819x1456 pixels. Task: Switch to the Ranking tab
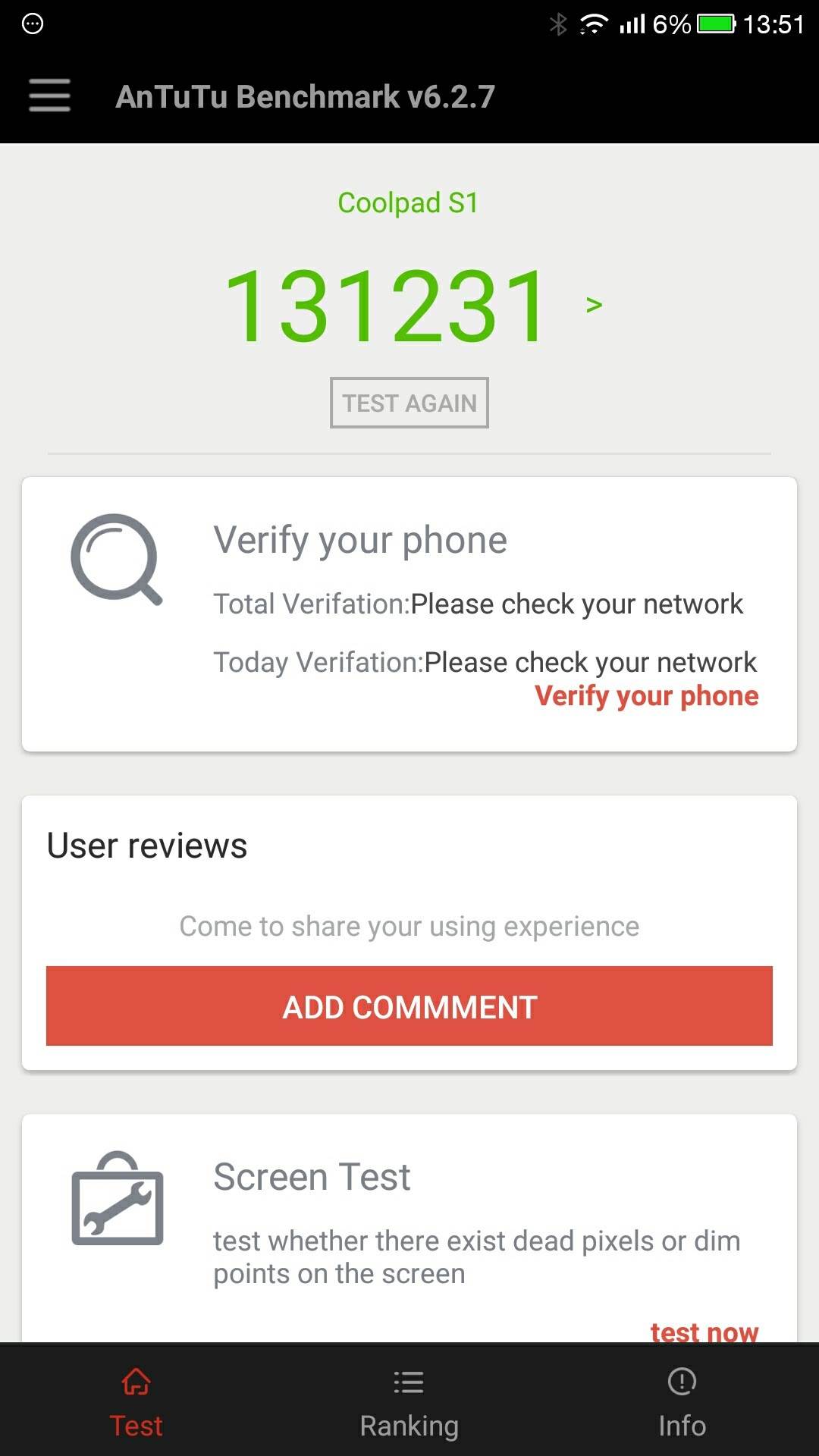click(x=409, y=1403)
